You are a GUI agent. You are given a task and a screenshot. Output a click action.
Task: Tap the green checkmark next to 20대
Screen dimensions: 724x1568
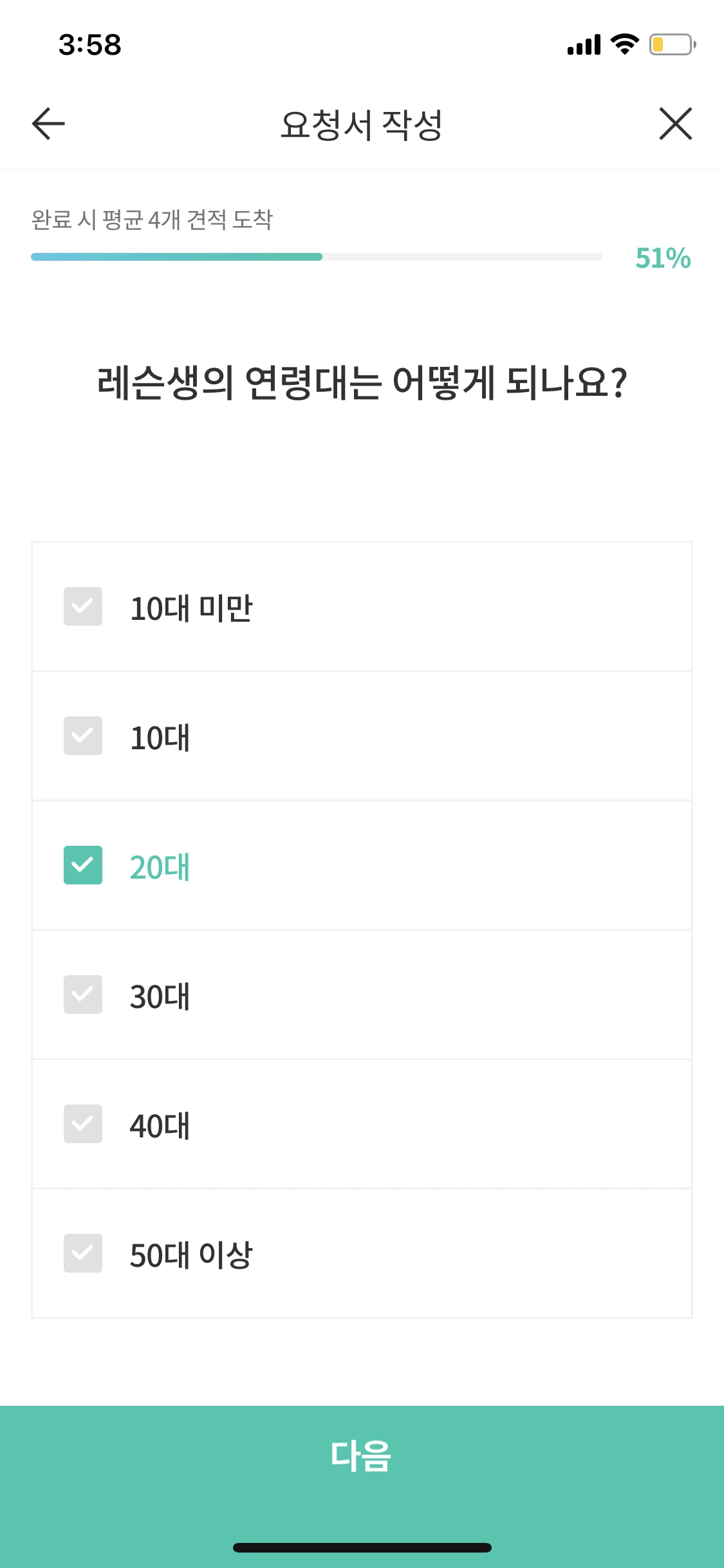coord(82,866)
